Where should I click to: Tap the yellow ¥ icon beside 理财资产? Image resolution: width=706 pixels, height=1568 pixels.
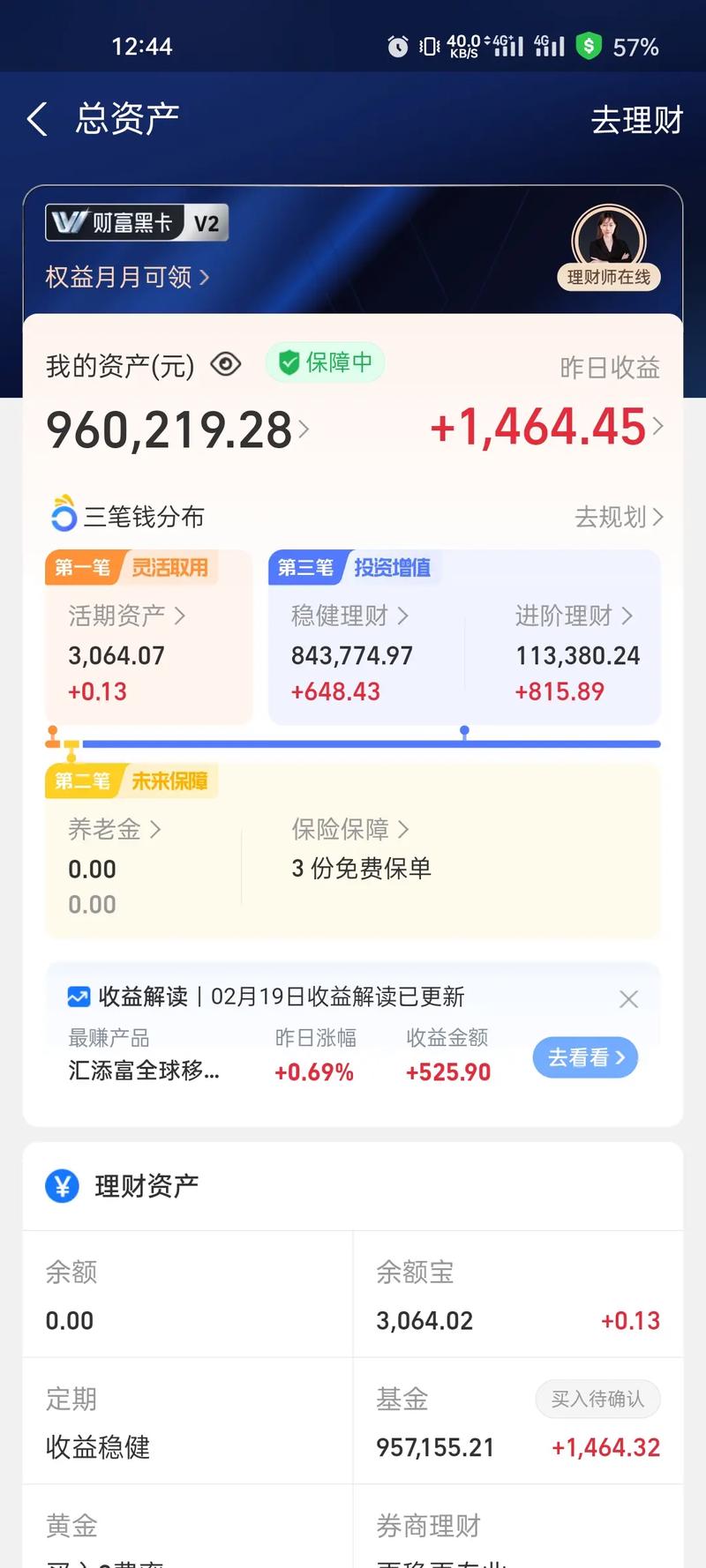click(x=59, y=1186)
